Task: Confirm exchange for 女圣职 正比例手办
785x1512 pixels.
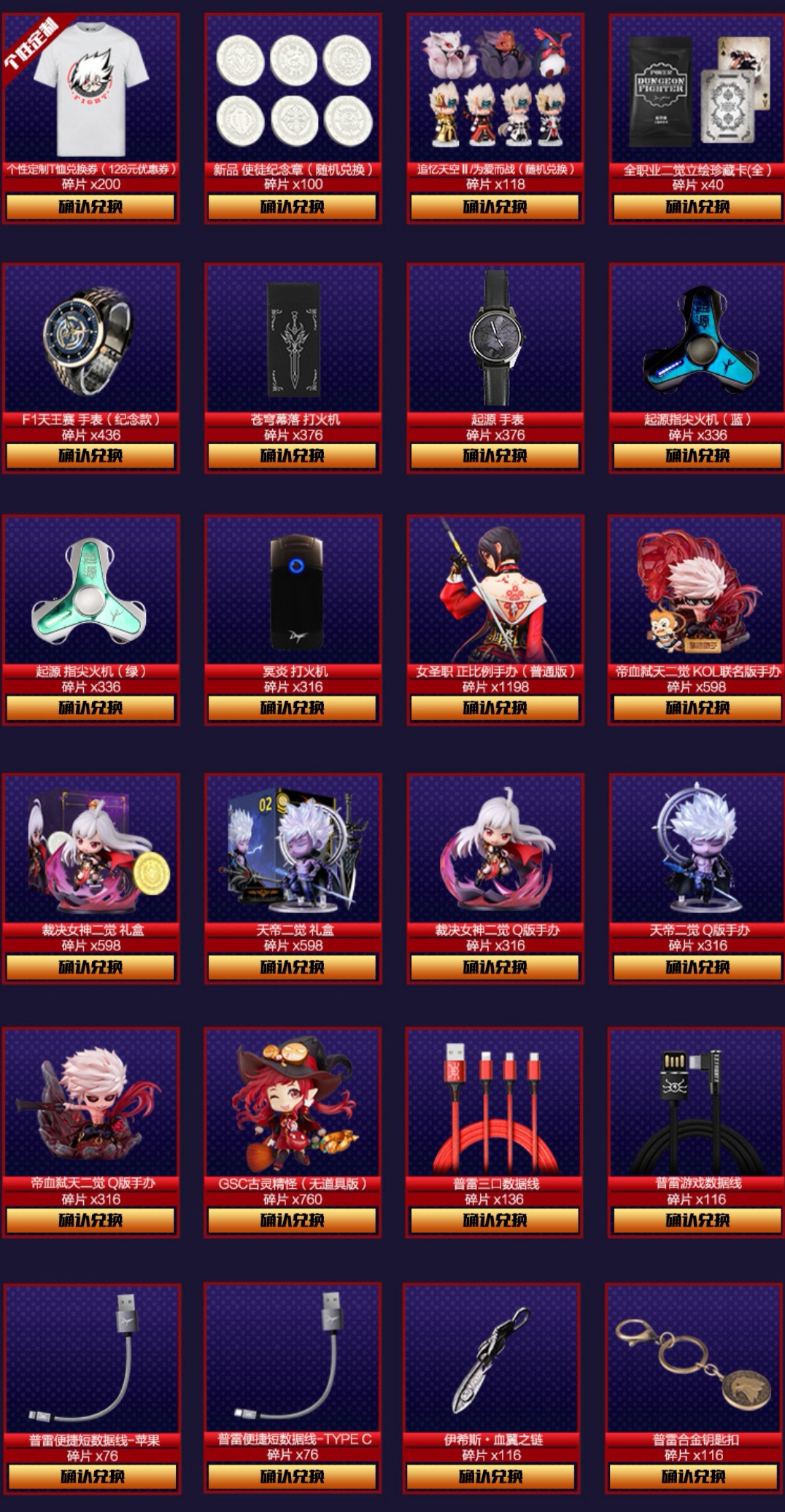Action: 495,708
